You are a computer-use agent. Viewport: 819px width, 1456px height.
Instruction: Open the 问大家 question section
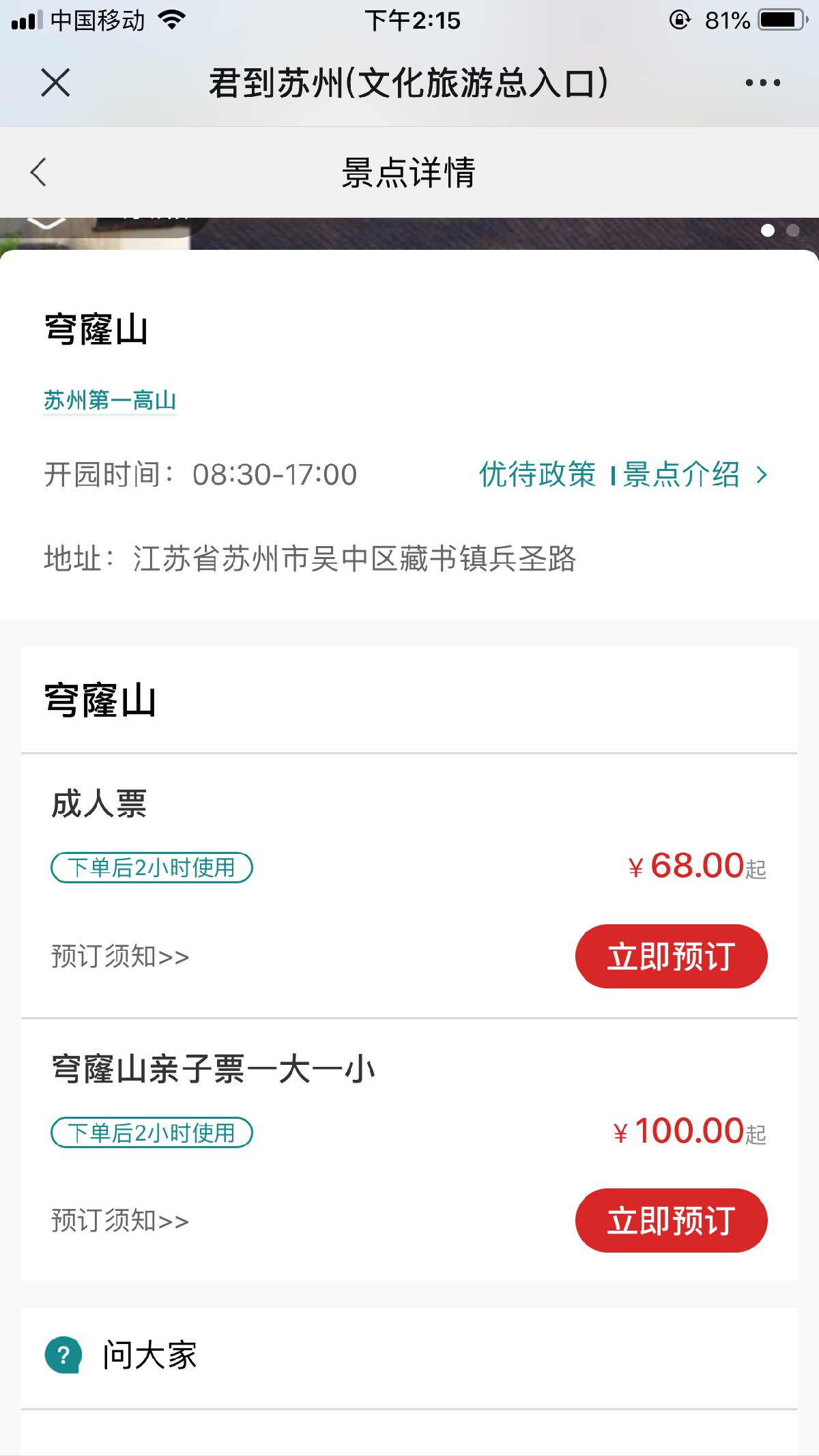coord(149,1355)
